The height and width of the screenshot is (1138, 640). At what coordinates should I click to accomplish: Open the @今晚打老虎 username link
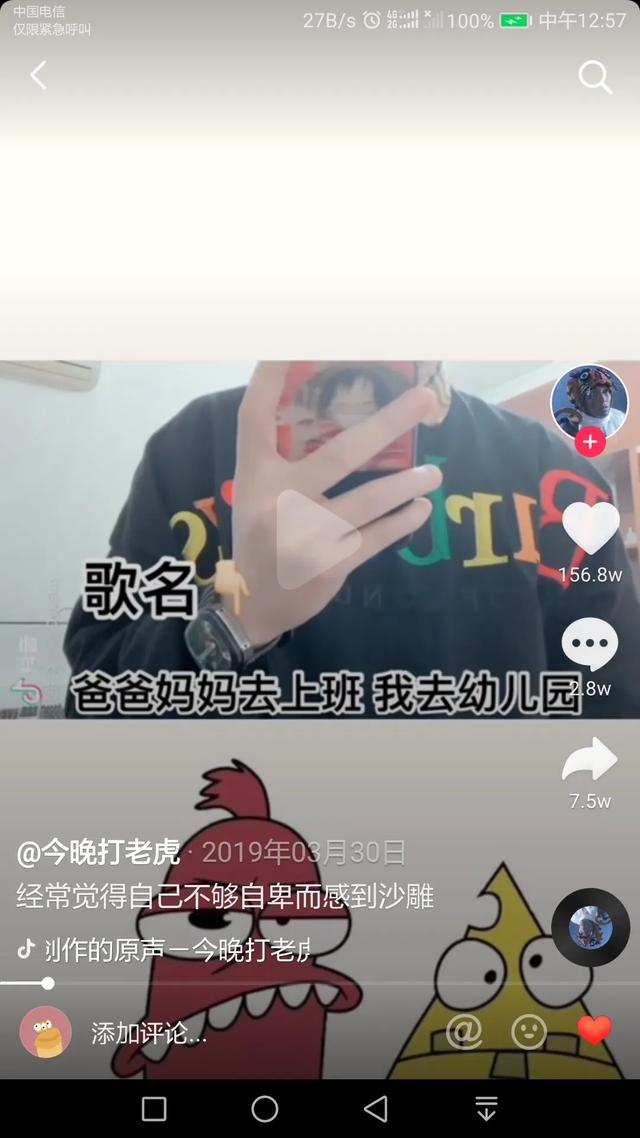(x=98, y=852)
